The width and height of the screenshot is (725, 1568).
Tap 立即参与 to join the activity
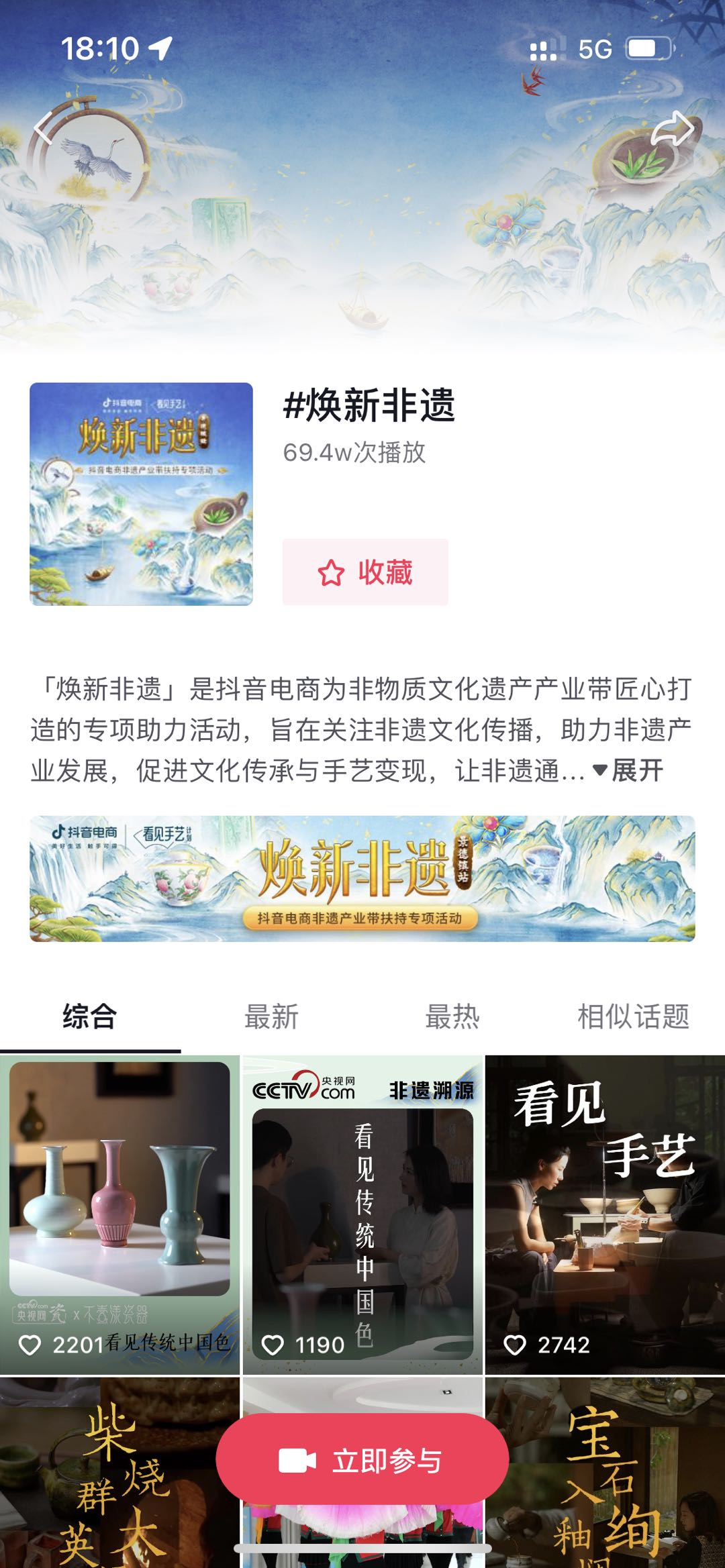coord(362,1461)
